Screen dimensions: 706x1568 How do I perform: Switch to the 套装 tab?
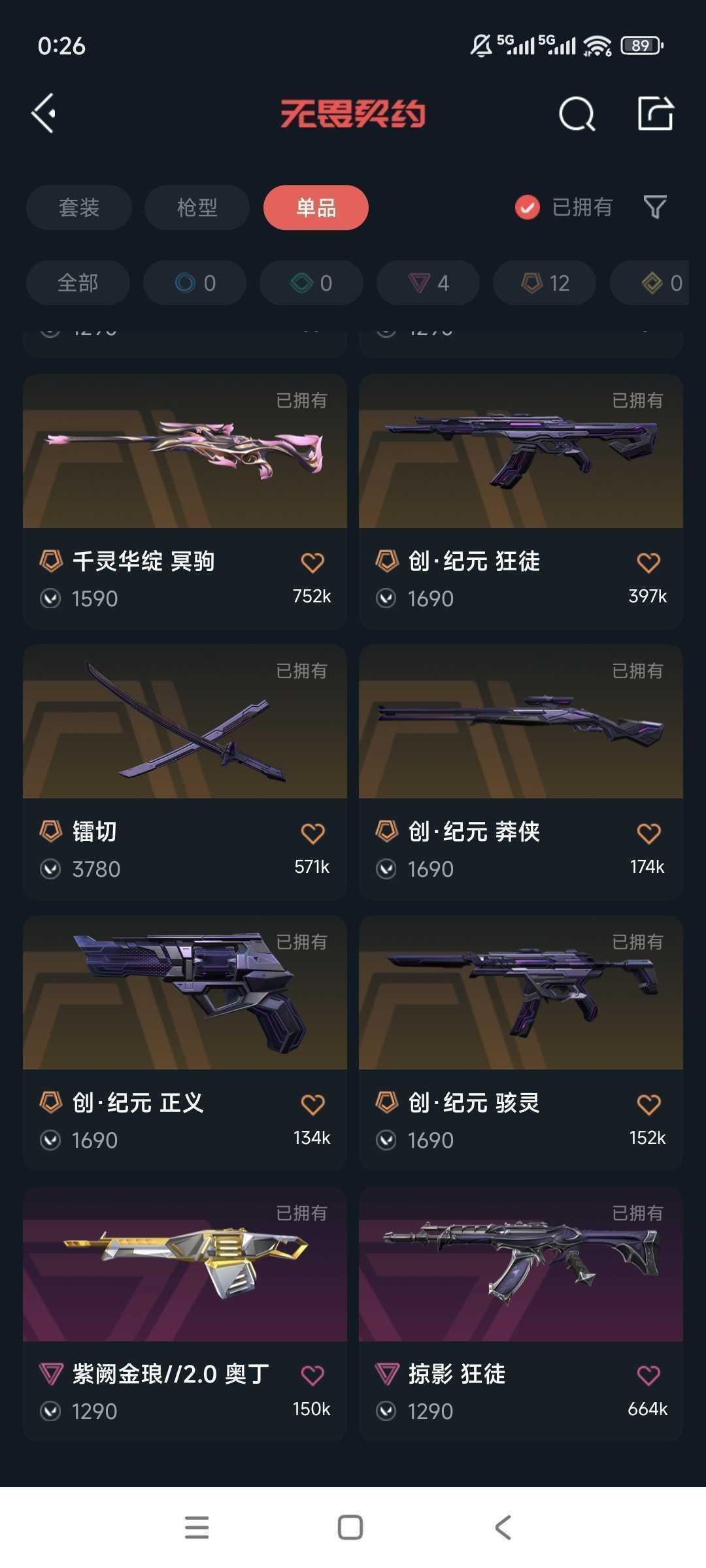[x=79, y=208]
